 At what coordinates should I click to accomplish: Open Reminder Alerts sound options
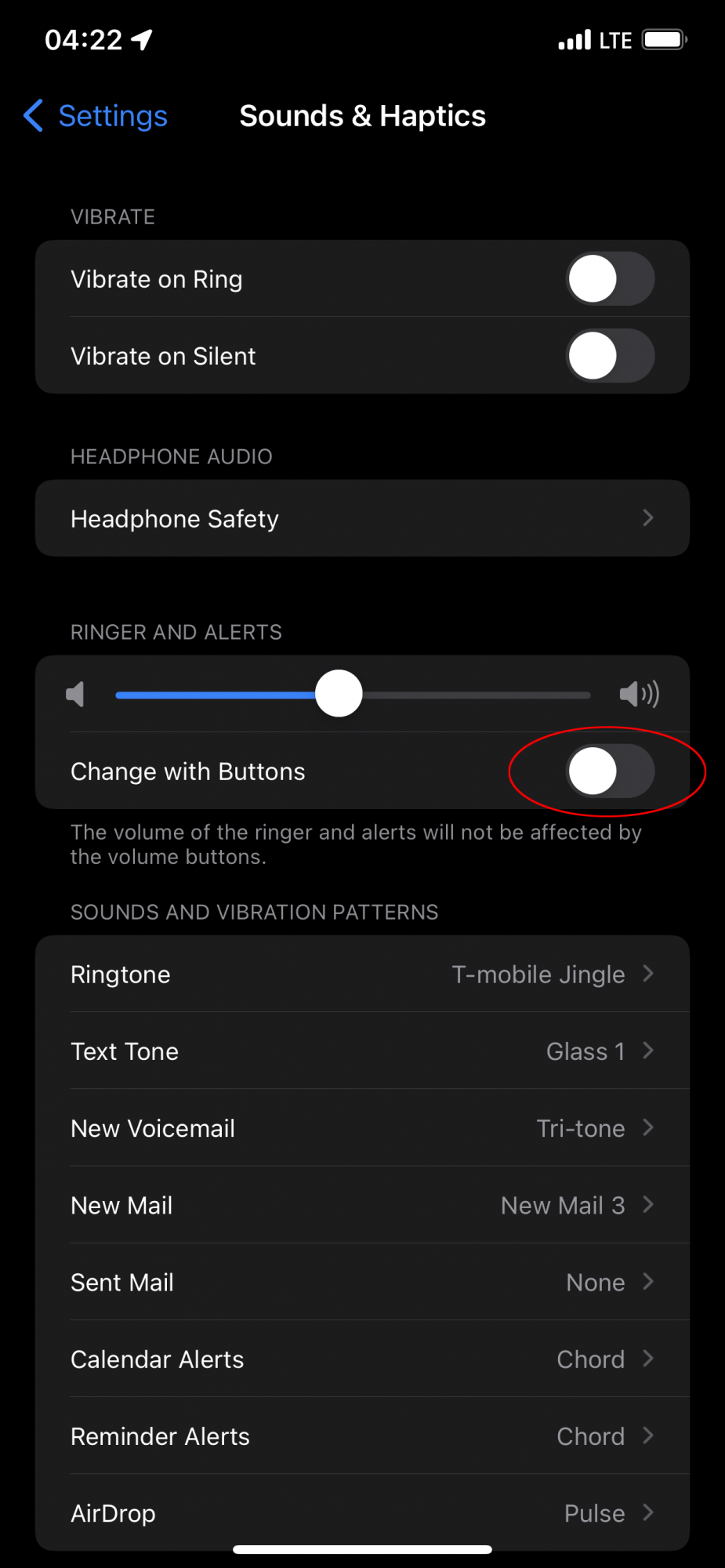(x=362, y=1436)
